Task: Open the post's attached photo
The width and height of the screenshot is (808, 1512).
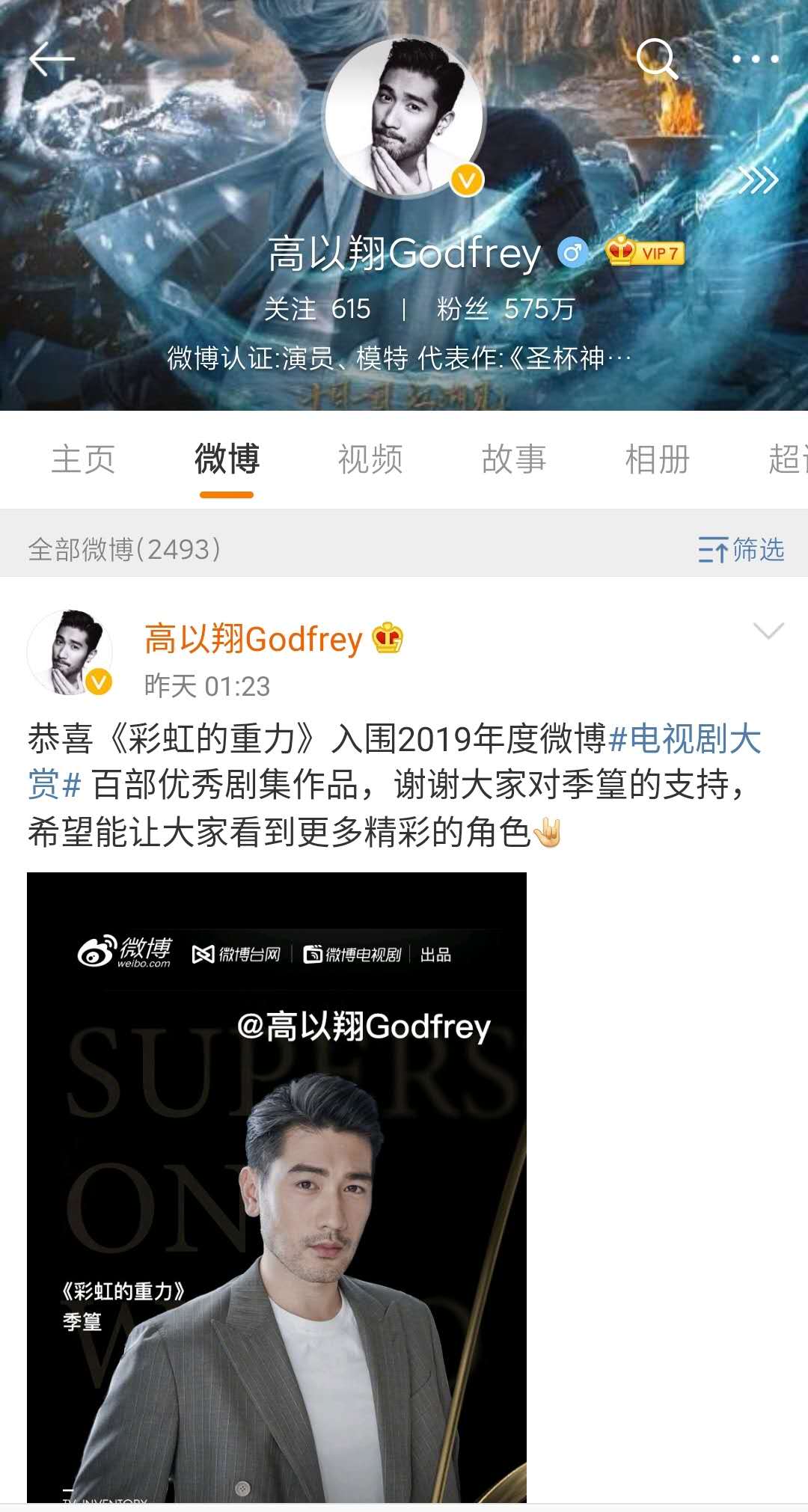Action: point(277,1187)
